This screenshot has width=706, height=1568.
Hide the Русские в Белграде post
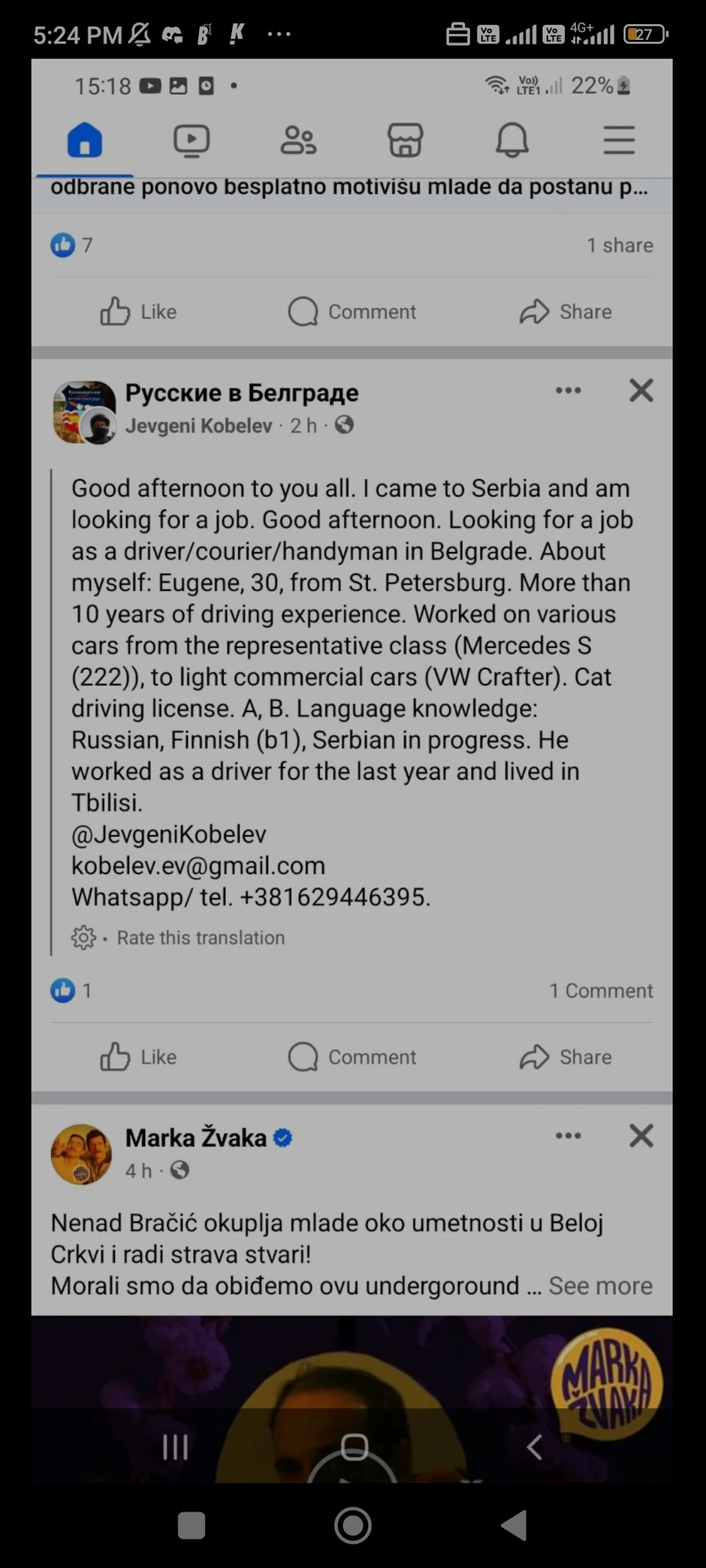641,390
